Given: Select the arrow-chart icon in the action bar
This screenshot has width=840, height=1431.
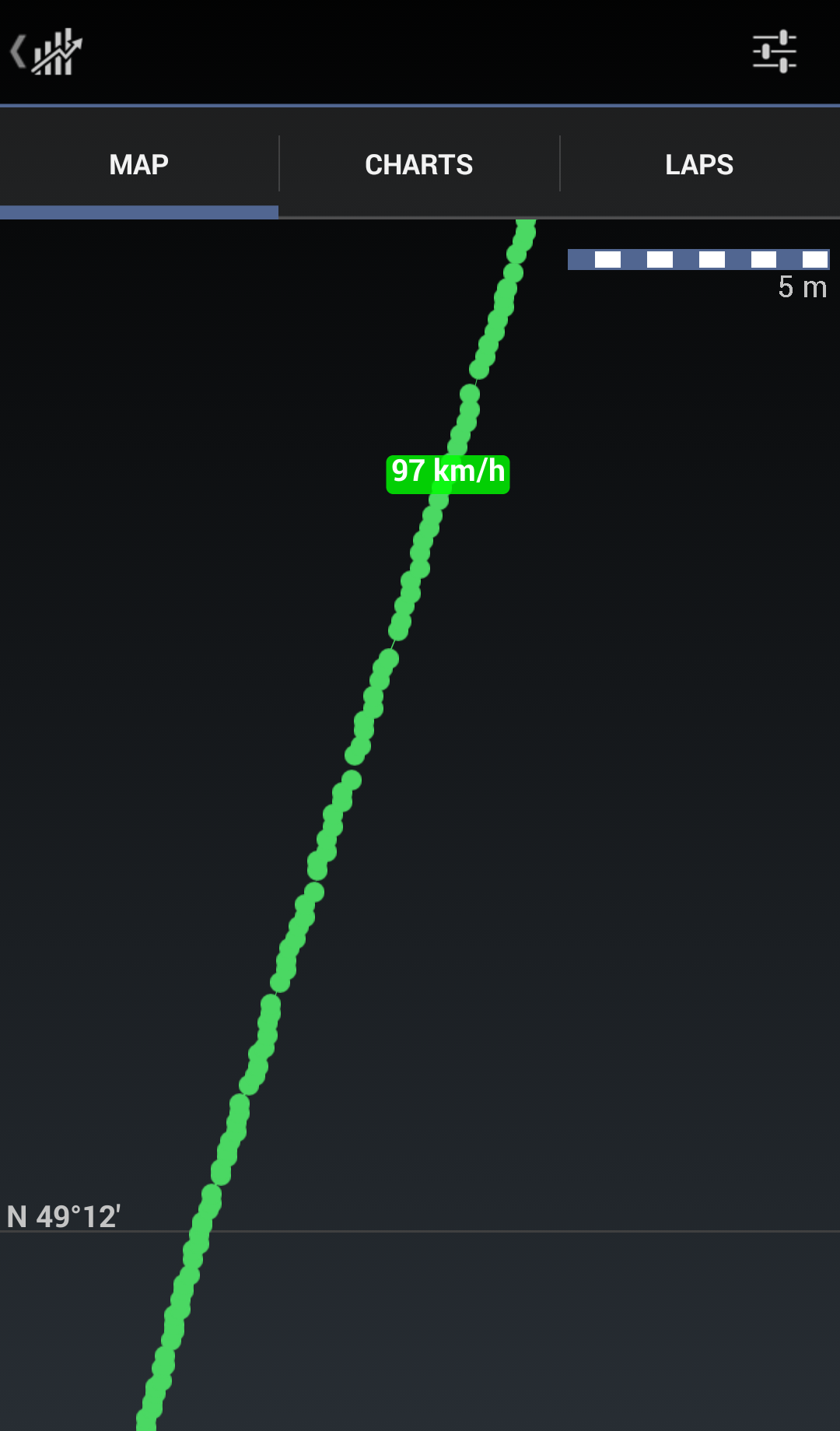Looking at the screenshot, I should tap(56, 52).
